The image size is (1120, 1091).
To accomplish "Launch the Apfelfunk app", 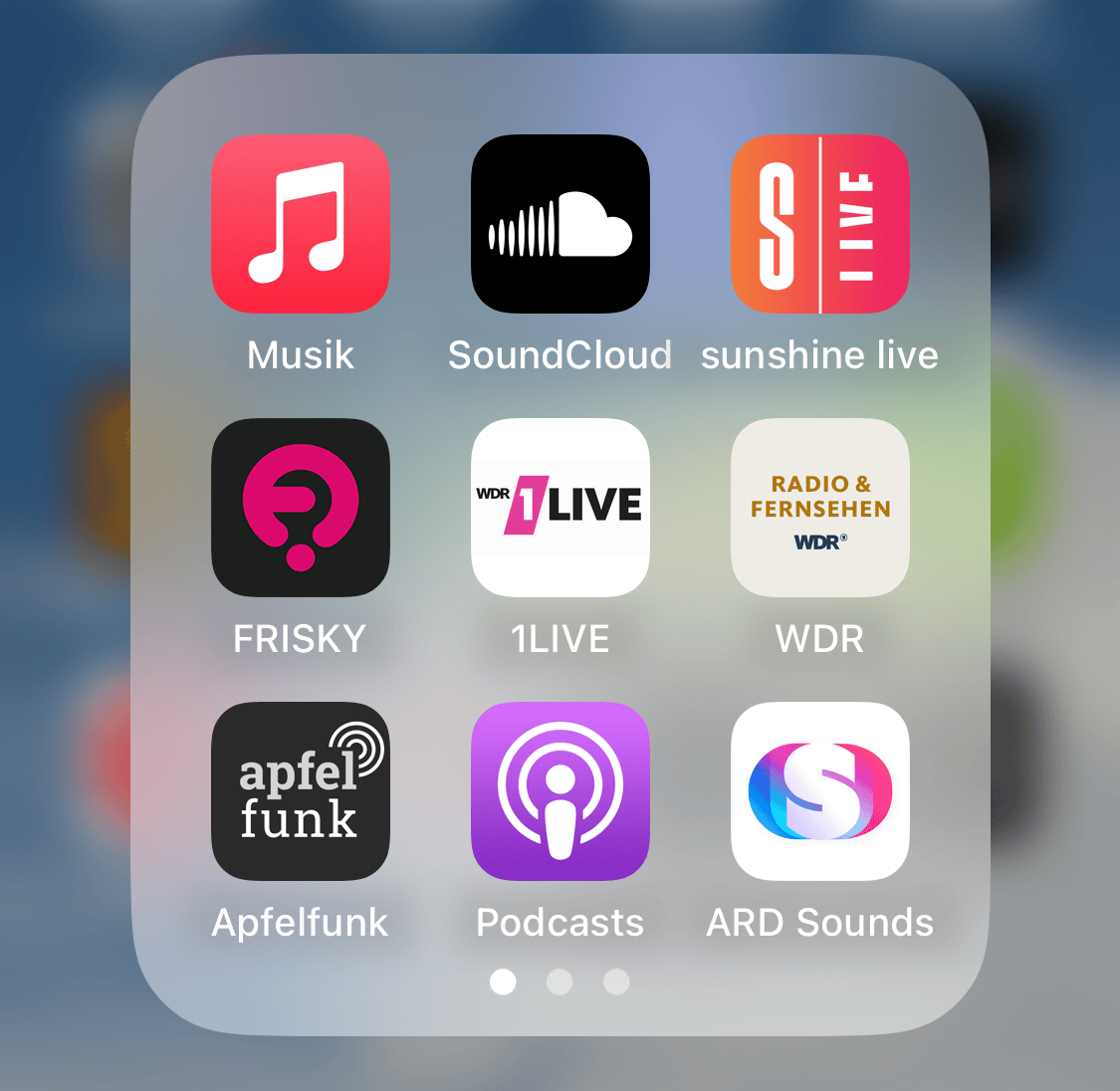I will tap(300, 791).
